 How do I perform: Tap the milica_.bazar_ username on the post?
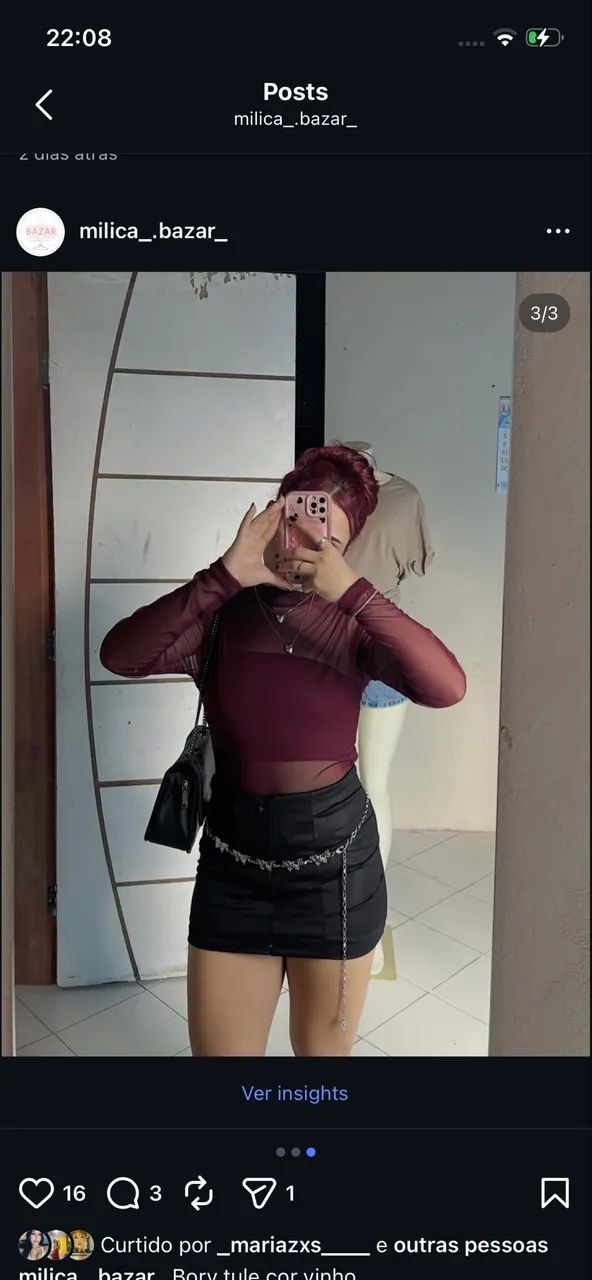click(153, 232)
